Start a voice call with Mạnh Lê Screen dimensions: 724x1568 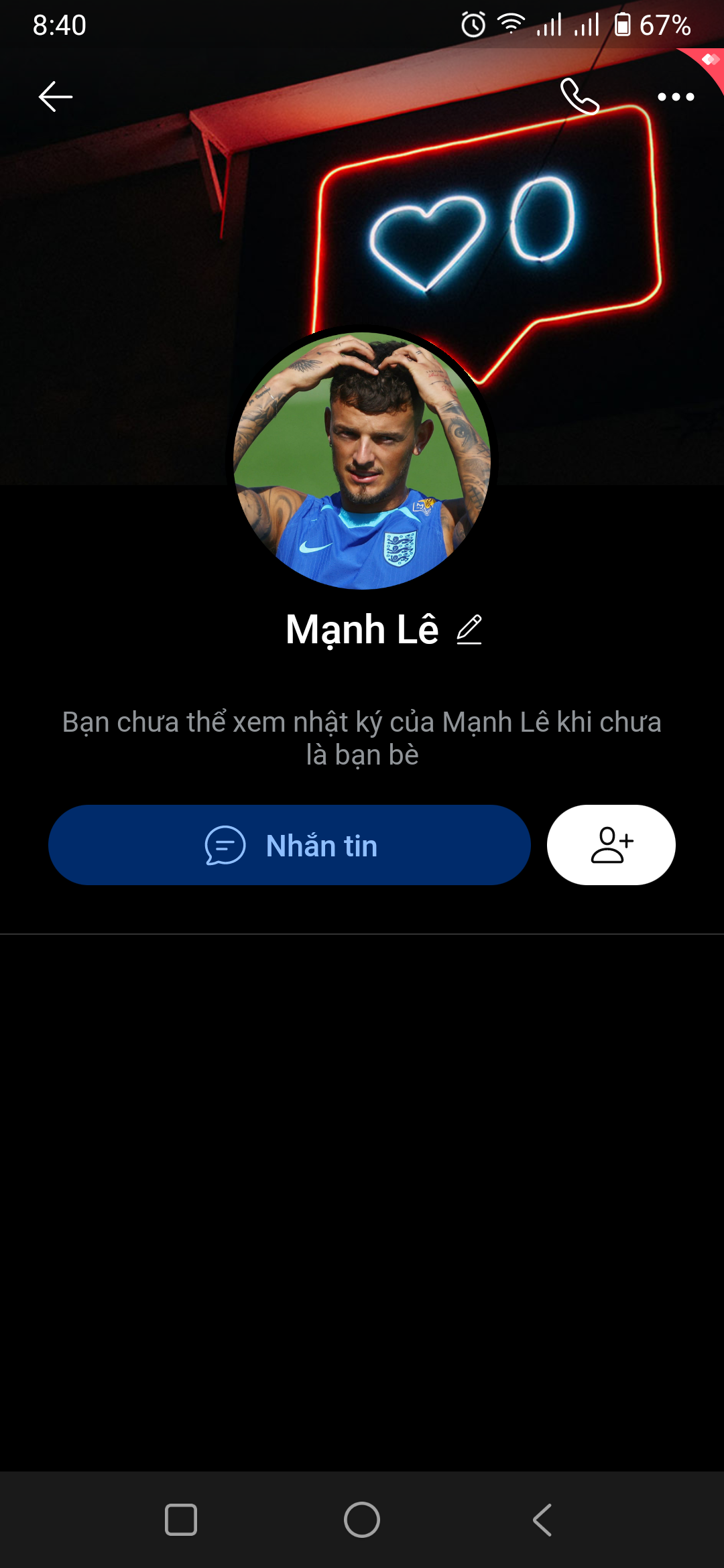[x=579, y=97]
